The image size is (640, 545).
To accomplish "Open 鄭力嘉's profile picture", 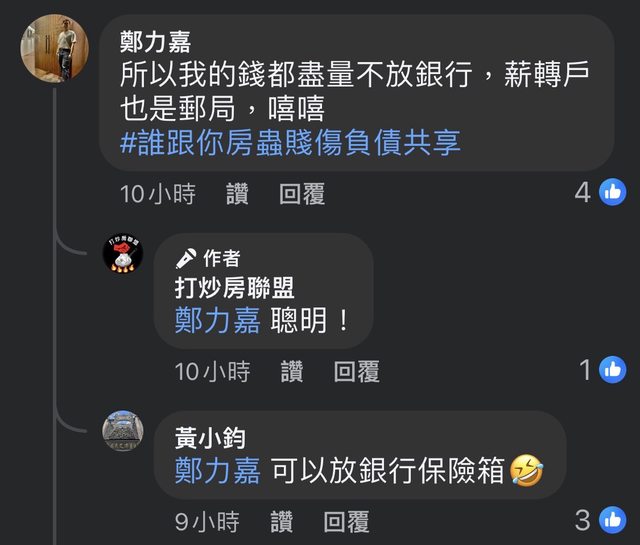I will (55, 48).
